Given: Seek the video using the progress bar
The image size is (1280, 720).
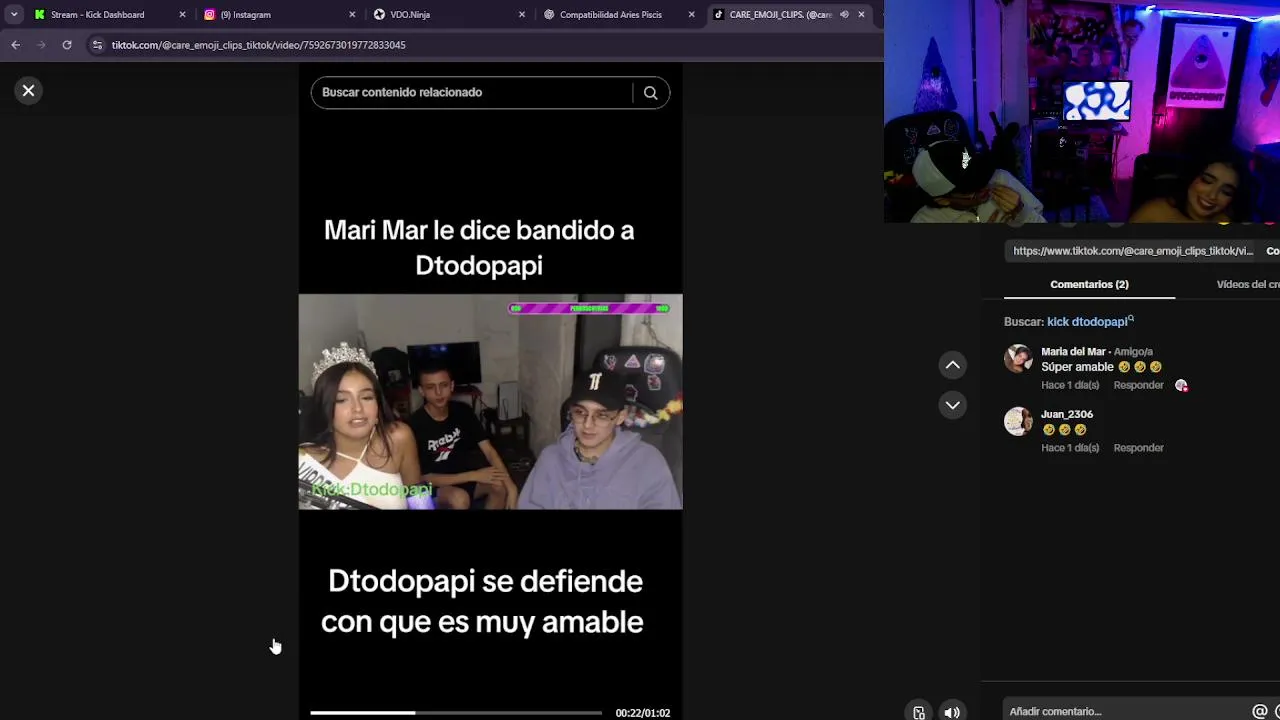Looking at the screenshot, I should click(x=456, y=712).
